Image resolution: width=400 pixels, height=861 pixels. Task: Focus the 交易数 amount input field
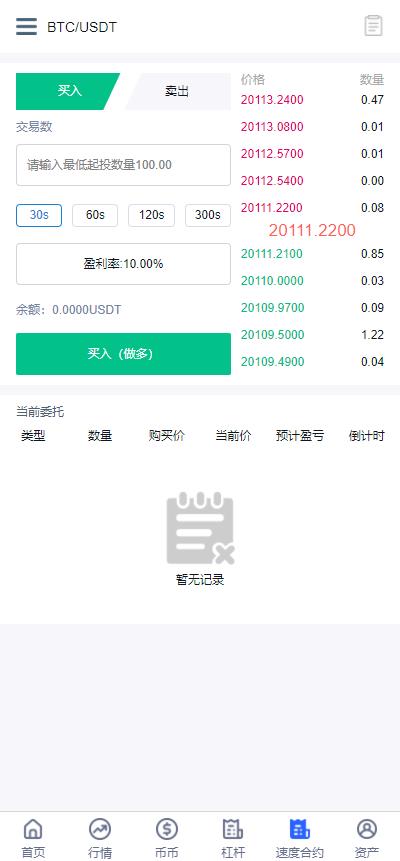pyautogui.click(x=123, y=165)
